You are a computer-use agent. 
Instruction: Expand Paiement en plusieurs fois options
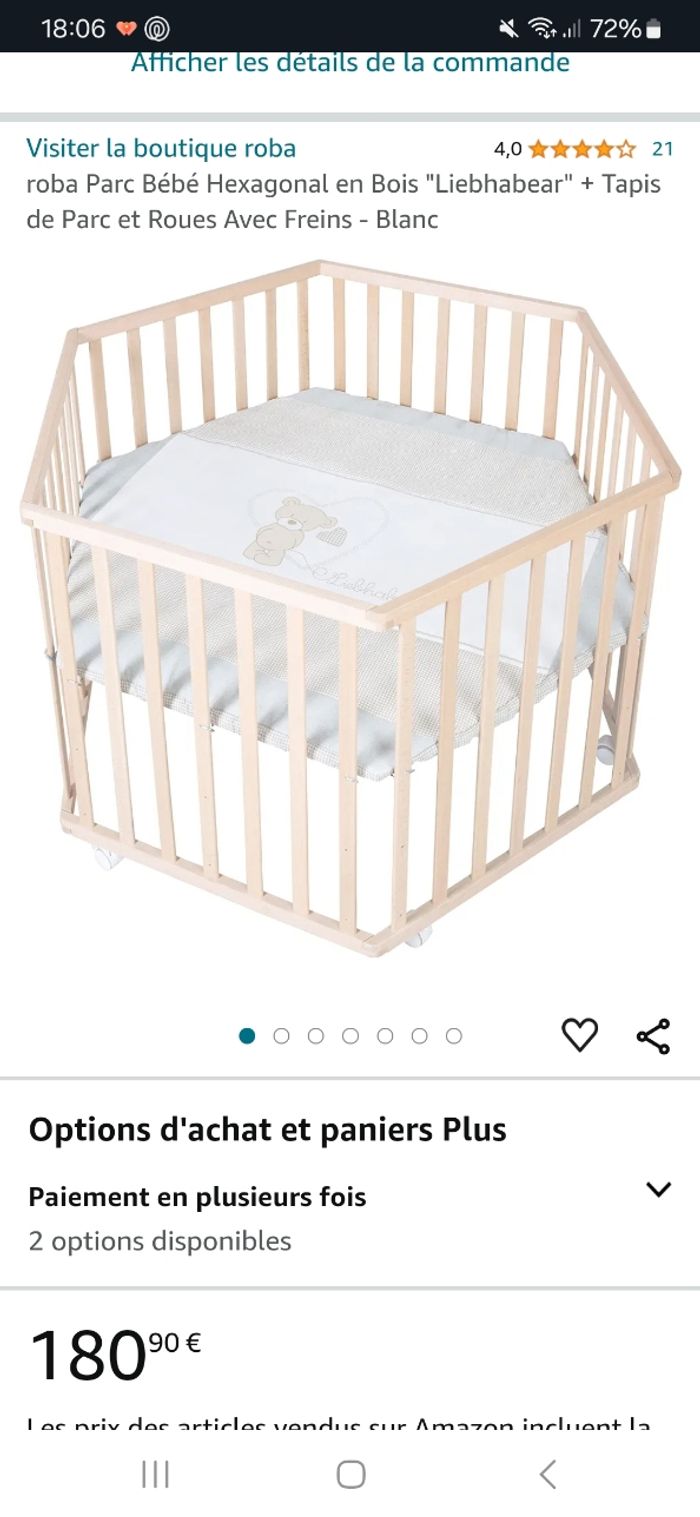pos(658,1190)
